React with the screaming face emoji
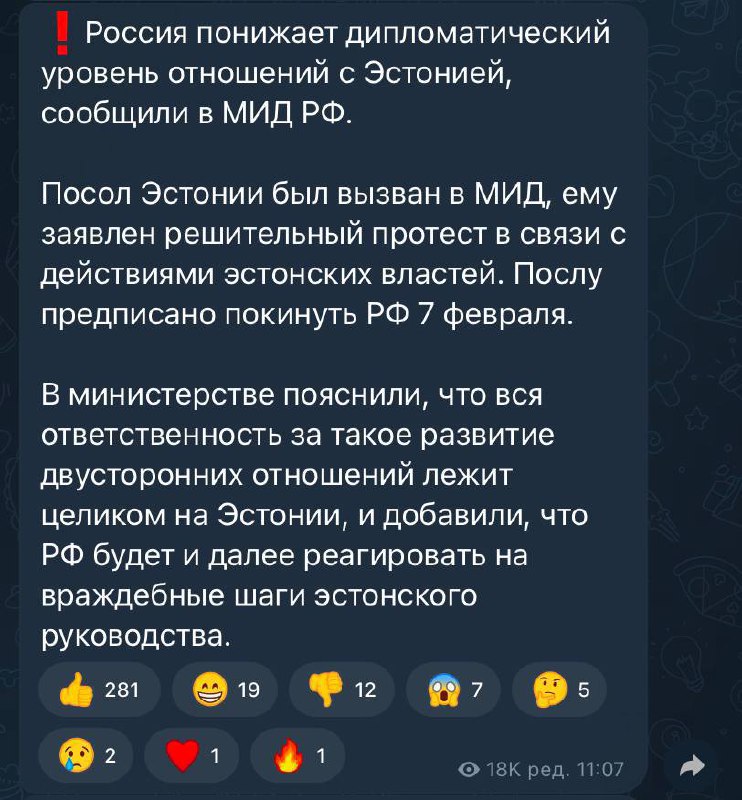 tap(455, 688)
